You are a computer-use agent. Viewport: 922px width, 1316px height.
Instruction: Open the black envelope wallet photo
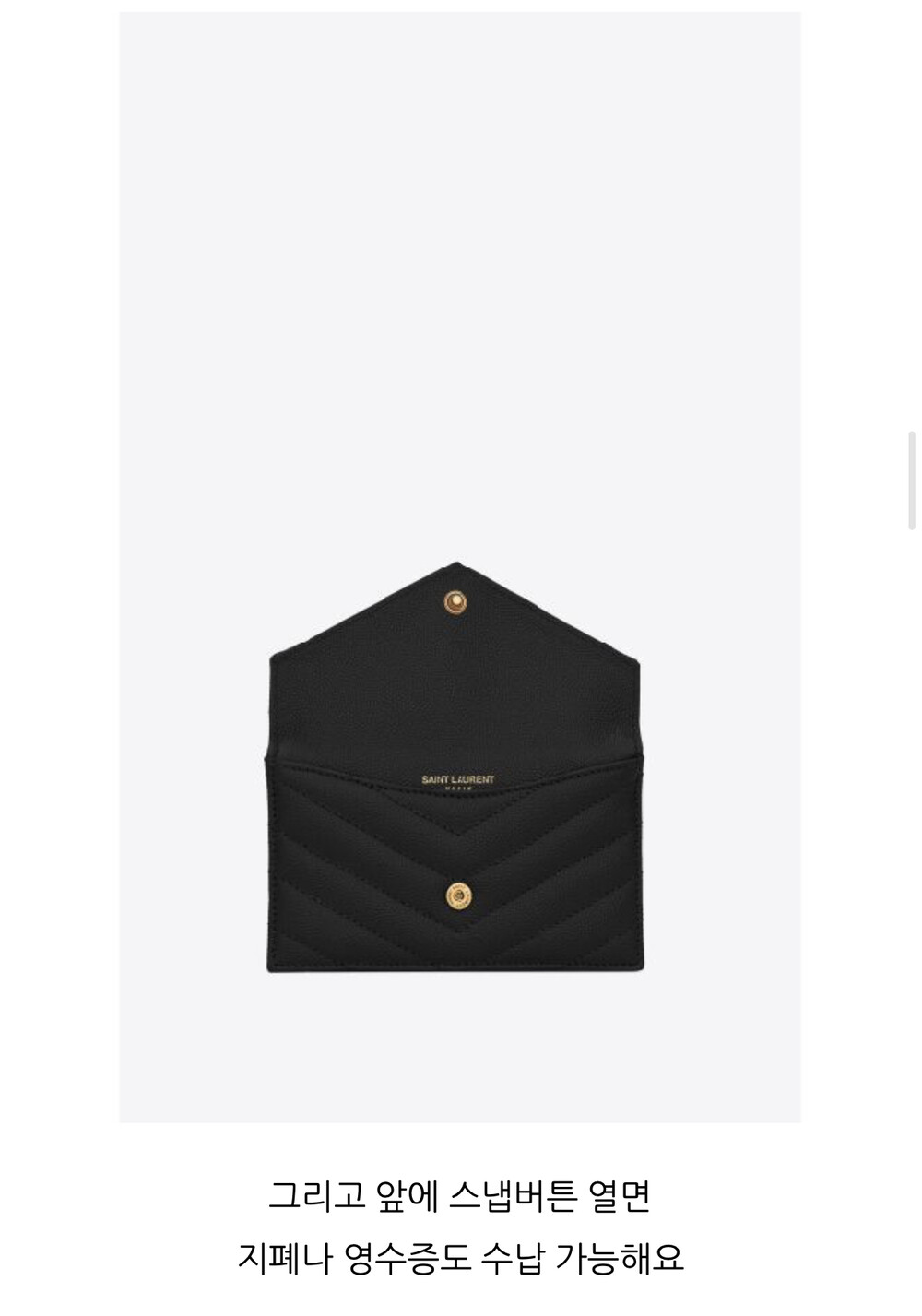tap(460, 567)
